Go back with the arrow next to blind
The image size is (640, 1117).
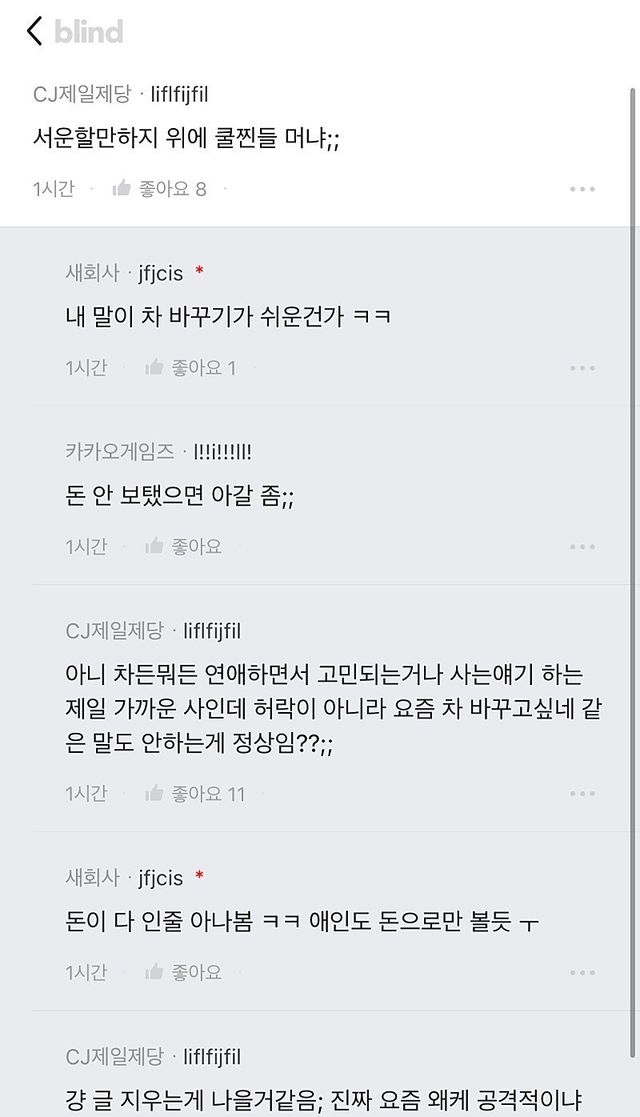point(35,31)
